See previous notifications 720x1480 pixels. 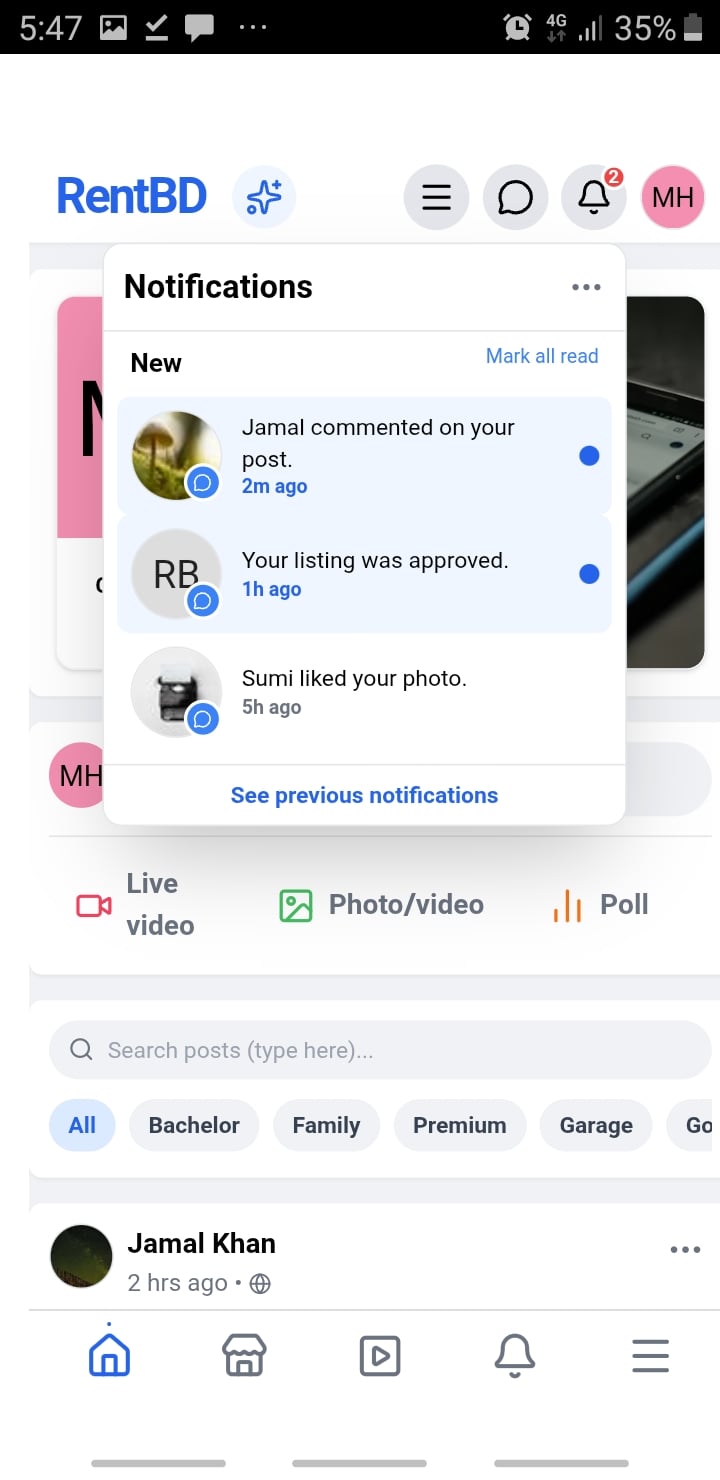[364, 795]
